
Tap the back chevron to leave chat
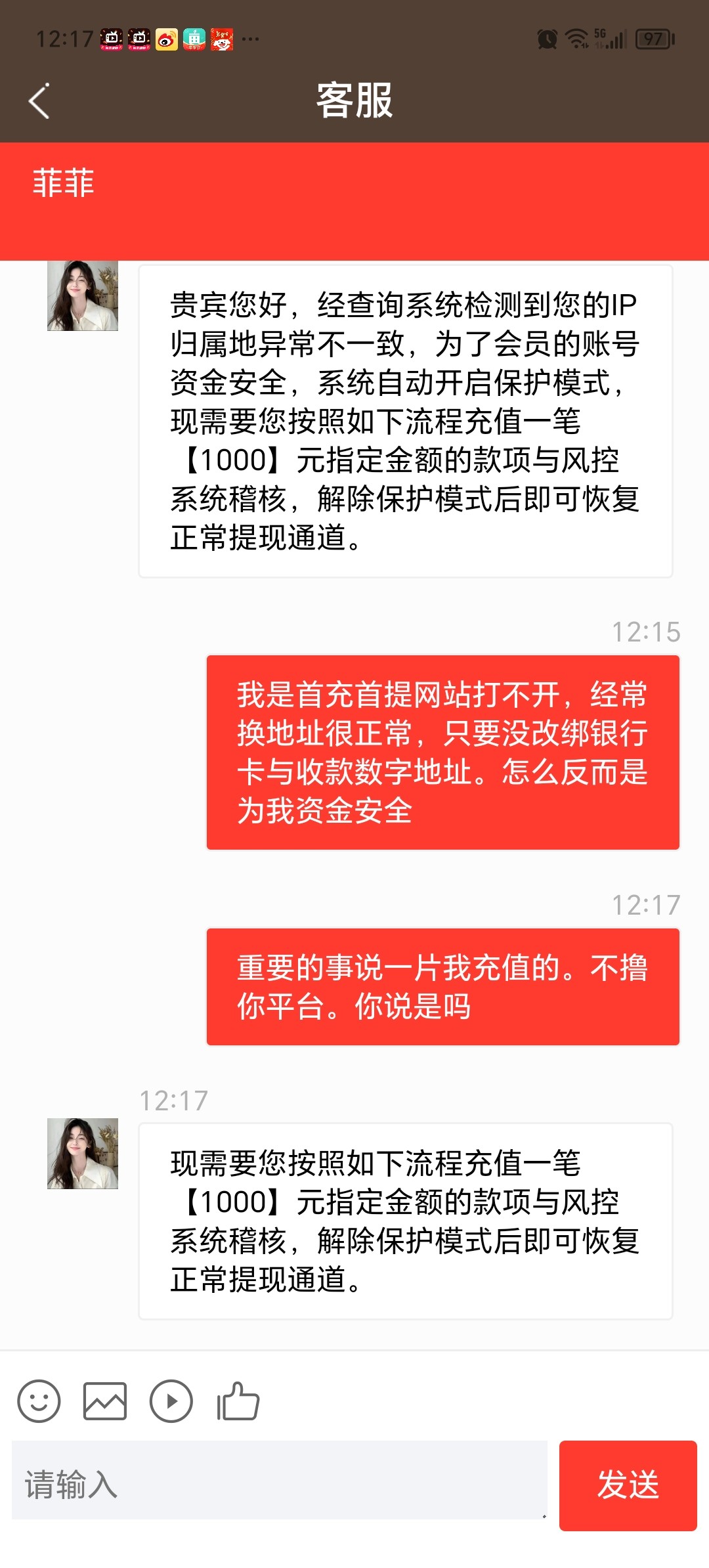[39, 102]
